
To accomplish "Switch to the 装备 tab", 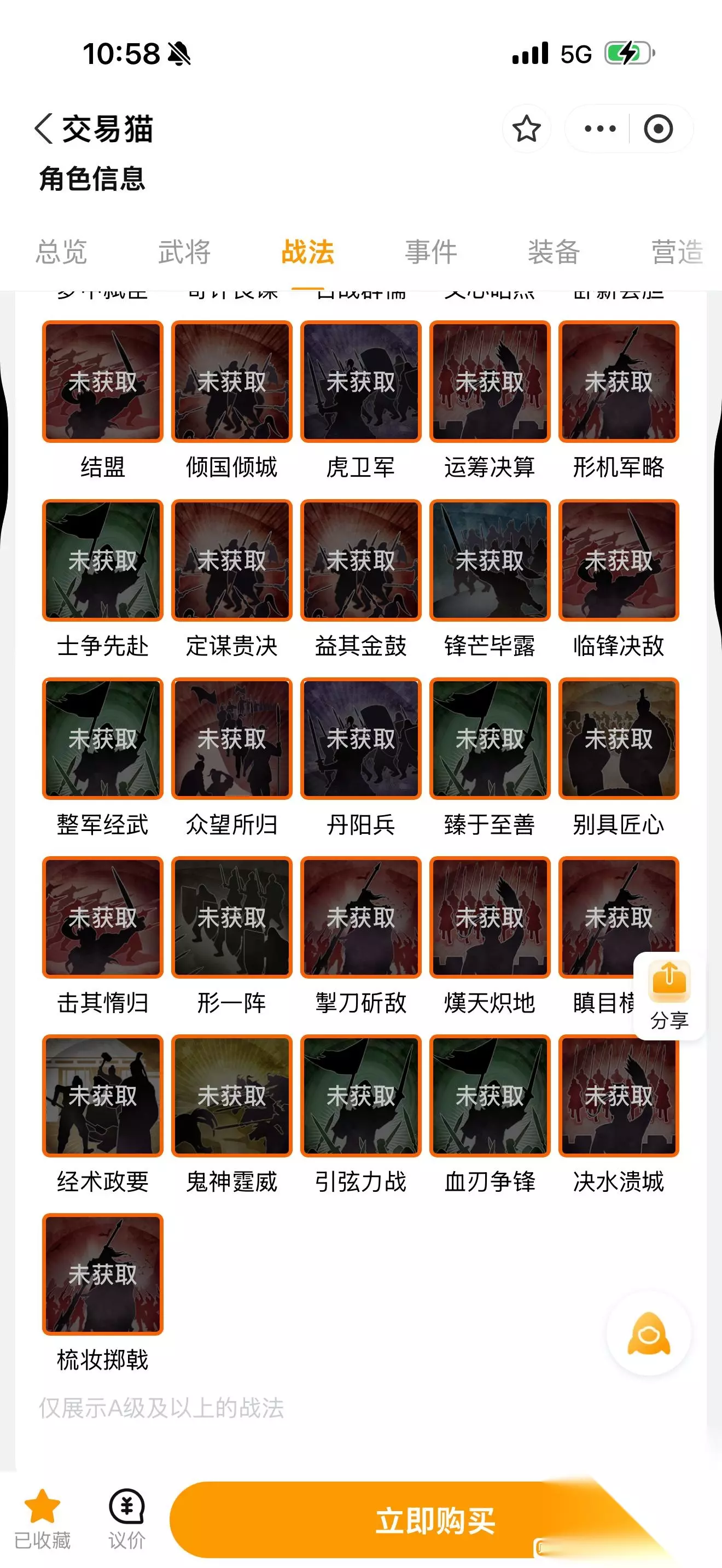I will click(554, 251).
